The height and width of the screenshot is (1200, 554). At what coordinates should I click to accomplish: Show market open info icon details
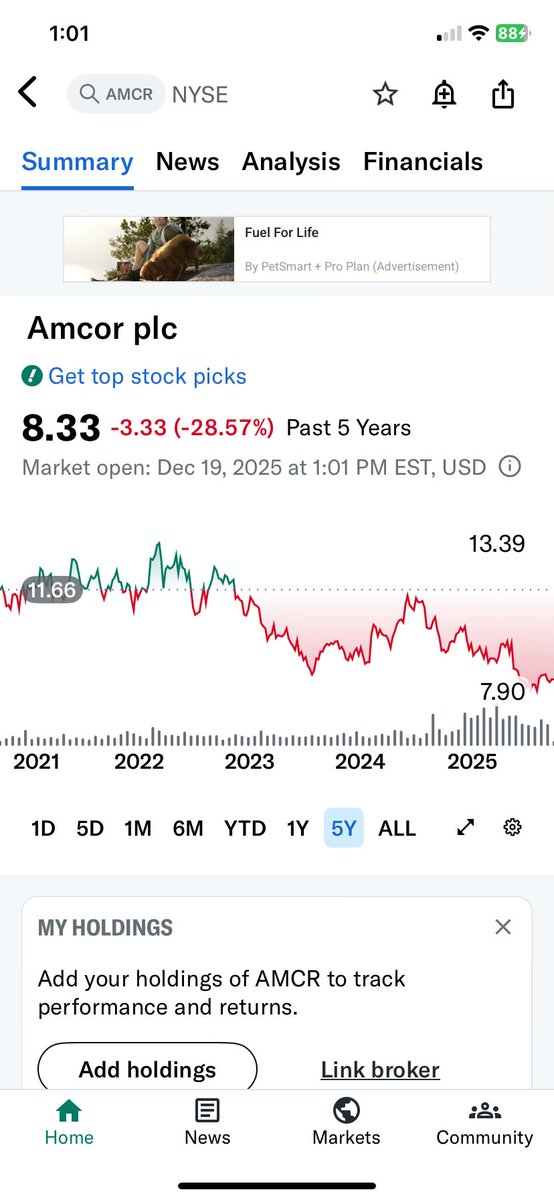click(510, 467)
